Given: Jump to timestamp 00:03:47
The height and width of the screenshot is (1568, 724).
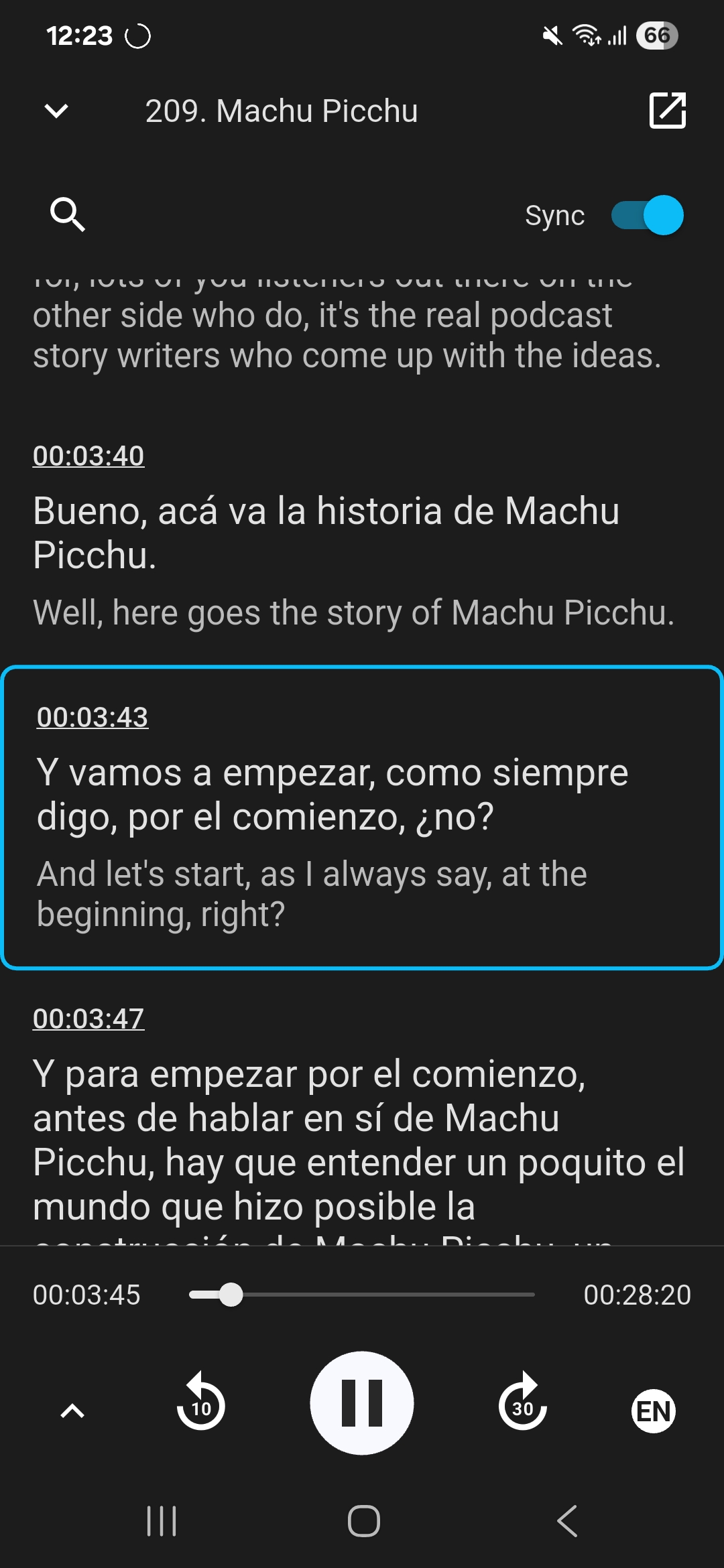Looking at the screenshot, I should [x=88, y=1019].
